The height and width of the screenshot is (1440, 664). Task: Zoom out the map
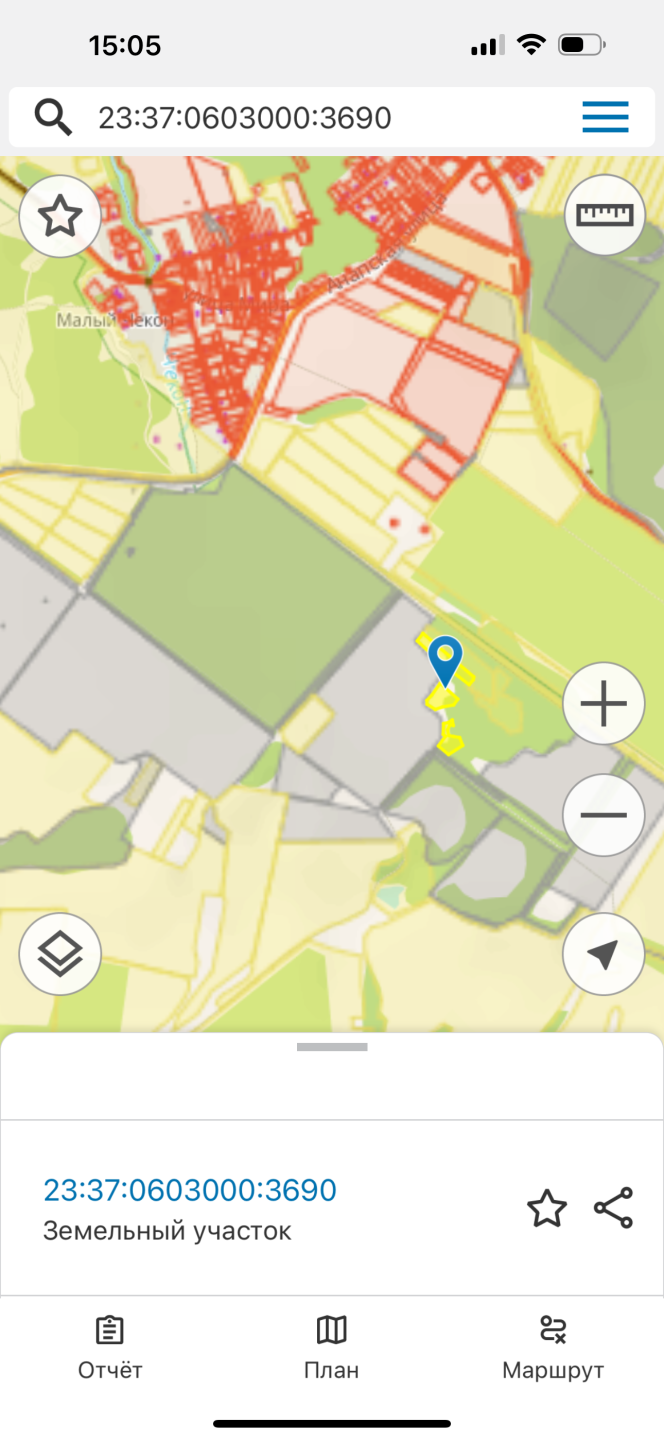click(604, 815)
